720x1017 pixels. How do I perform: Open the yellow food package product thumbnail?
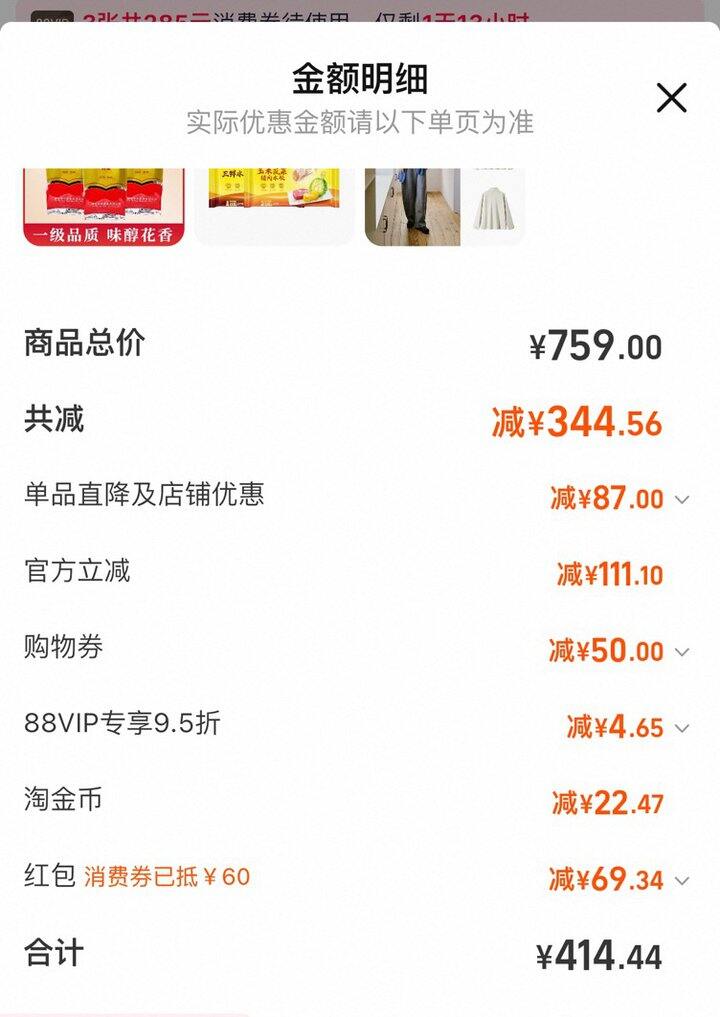(x=274, y=207)
